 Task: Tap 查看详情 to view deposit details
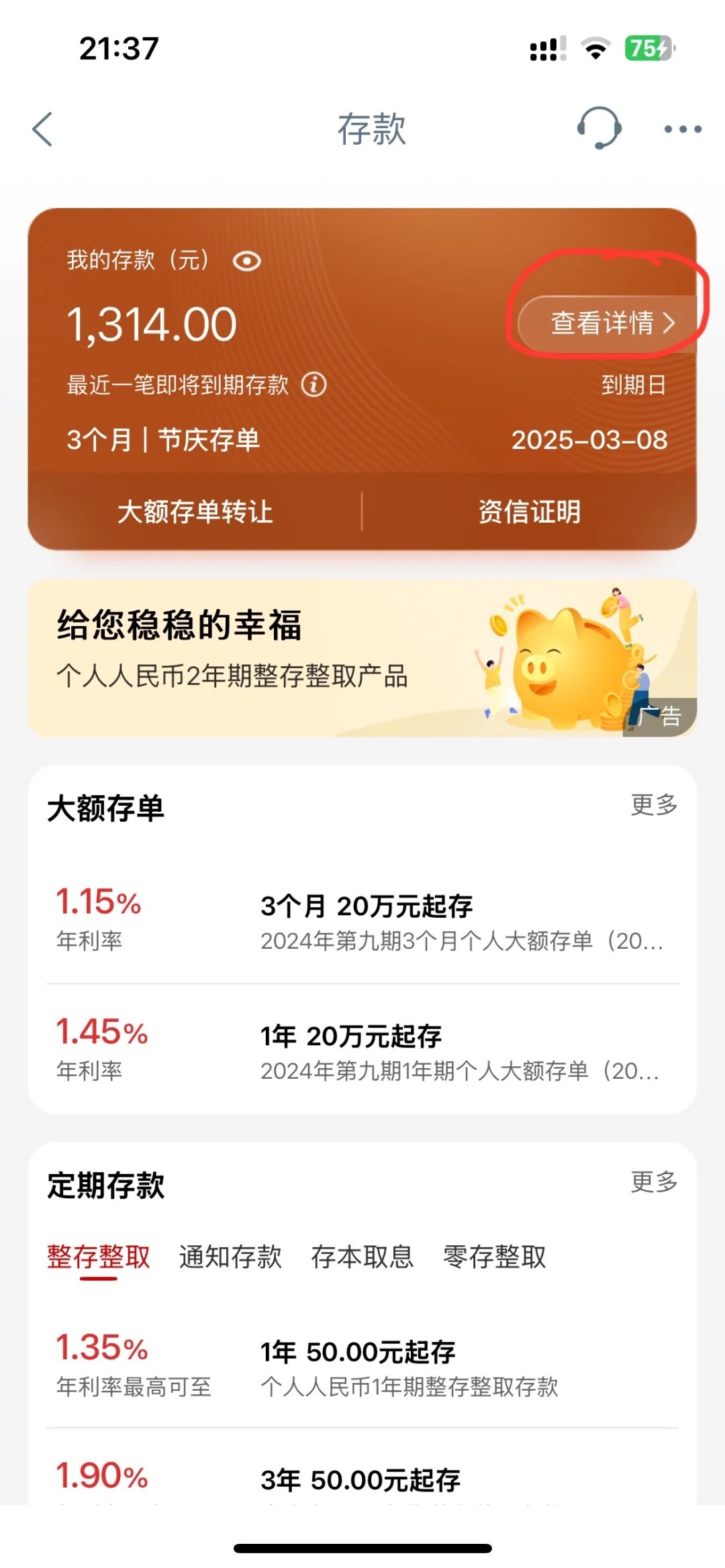click(x=609, y=323)
